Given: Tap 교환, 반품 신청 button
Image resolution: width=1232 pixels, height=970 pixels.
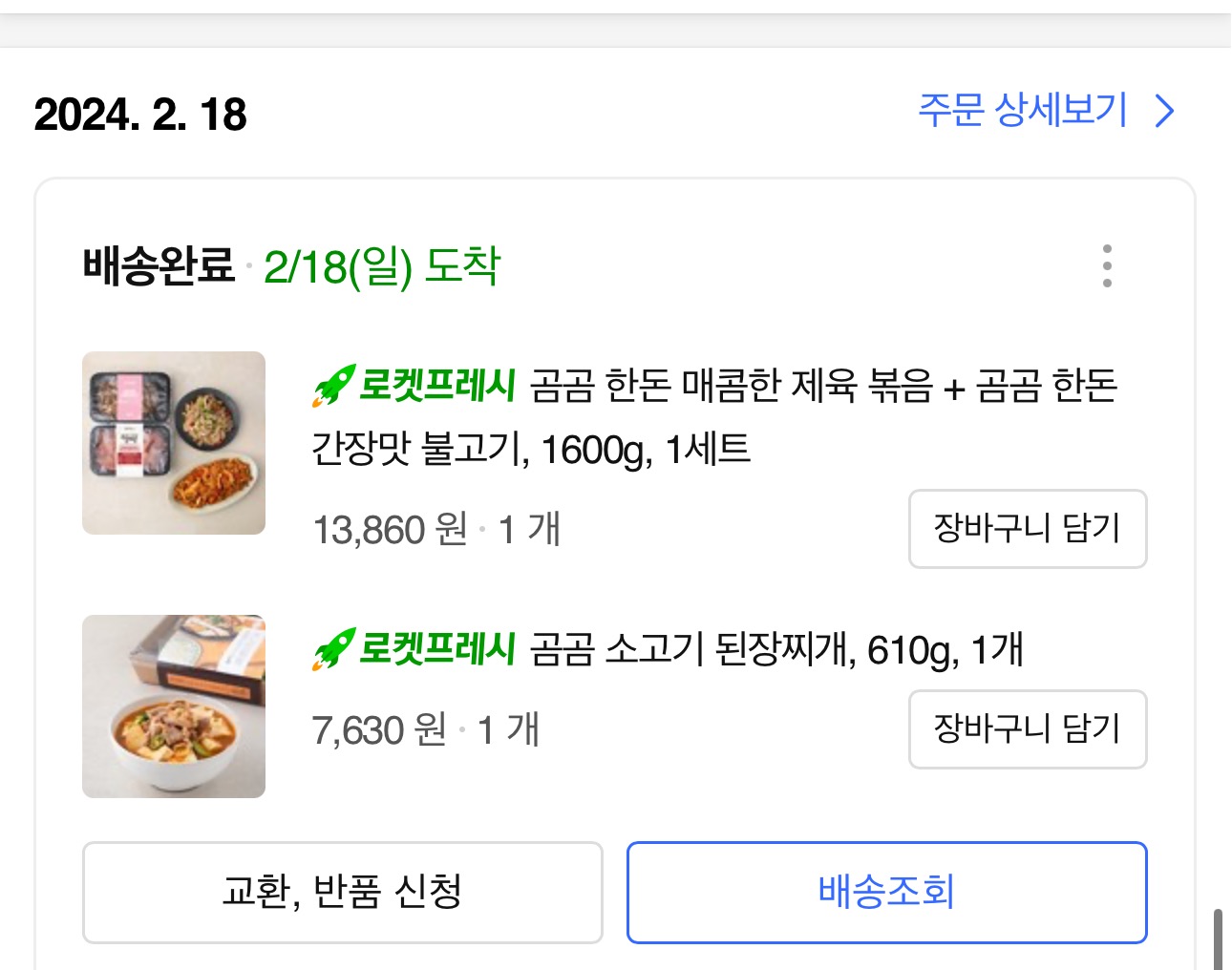Looking at the screenshot, I should (x=343, y=893).
